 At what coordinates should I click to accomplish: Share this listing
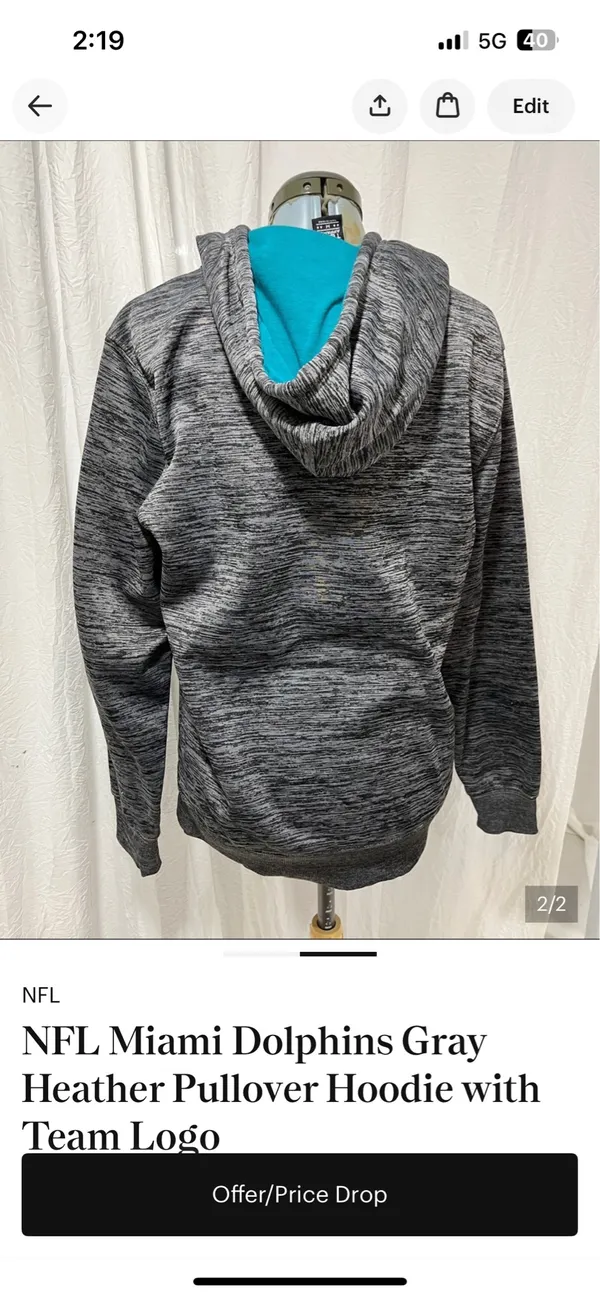[380, 106]
